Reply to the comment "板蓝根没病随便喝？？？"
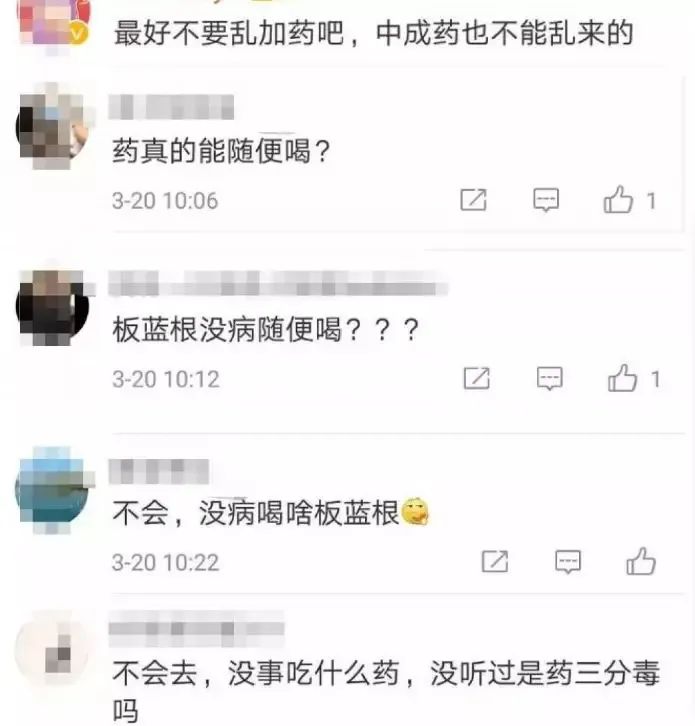 549,379
